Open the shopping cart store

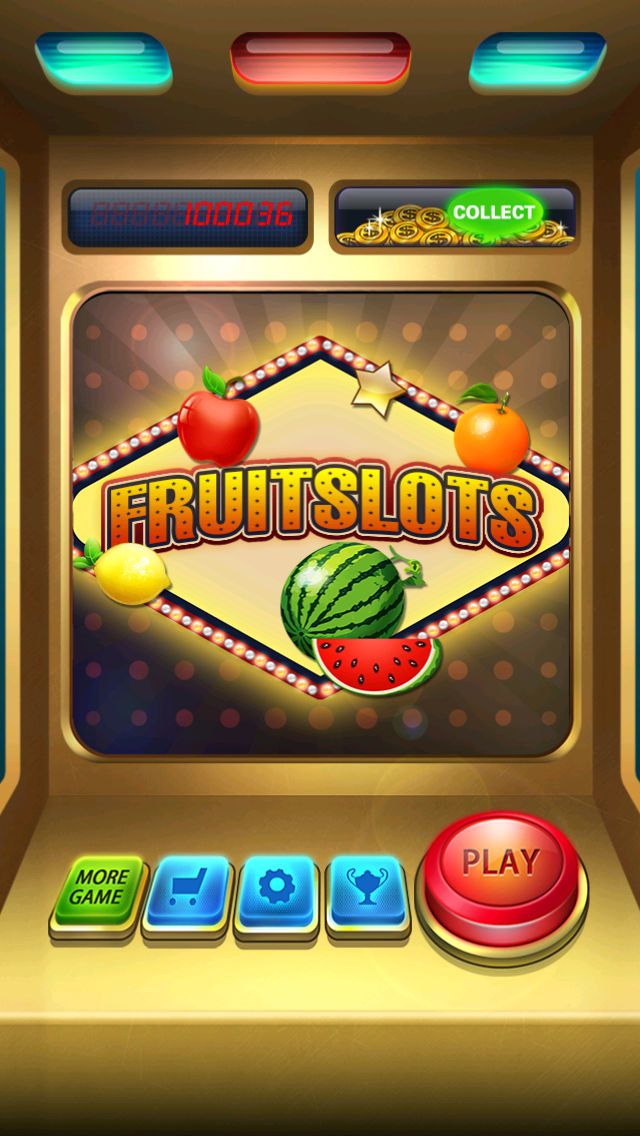click(x=187, y=890)
